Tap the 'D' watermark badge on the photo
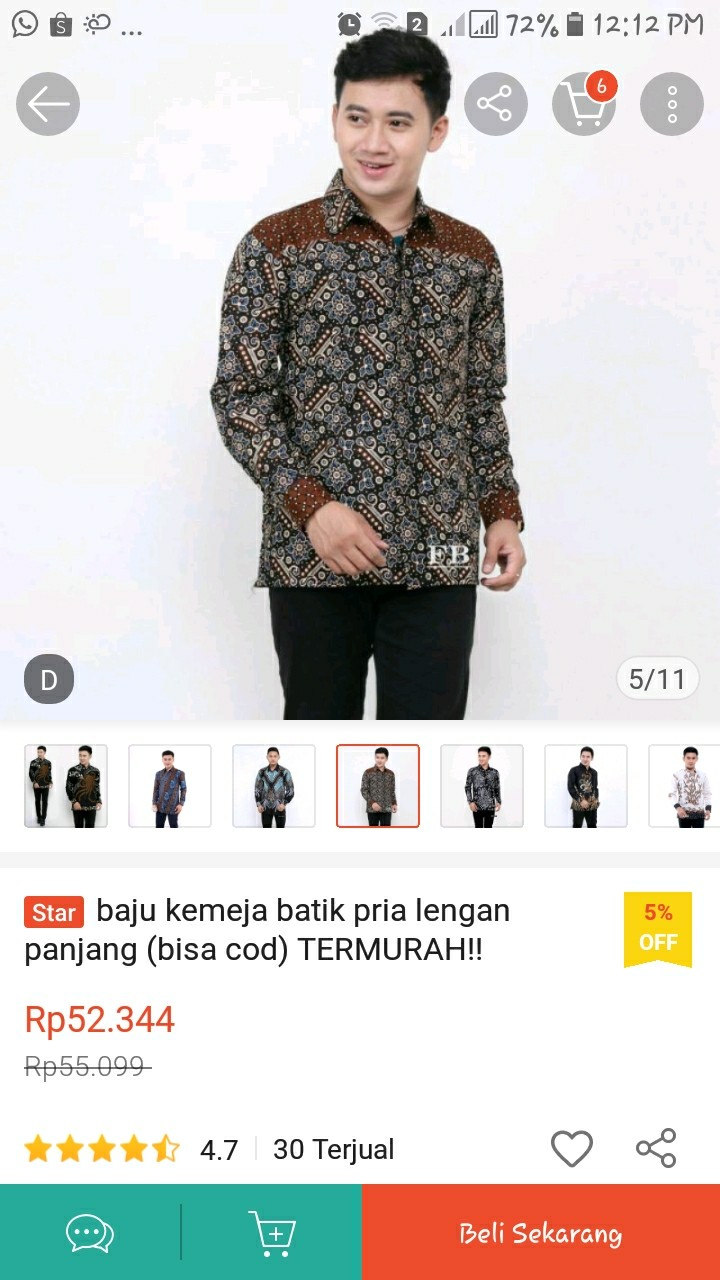 coord(48,678)
